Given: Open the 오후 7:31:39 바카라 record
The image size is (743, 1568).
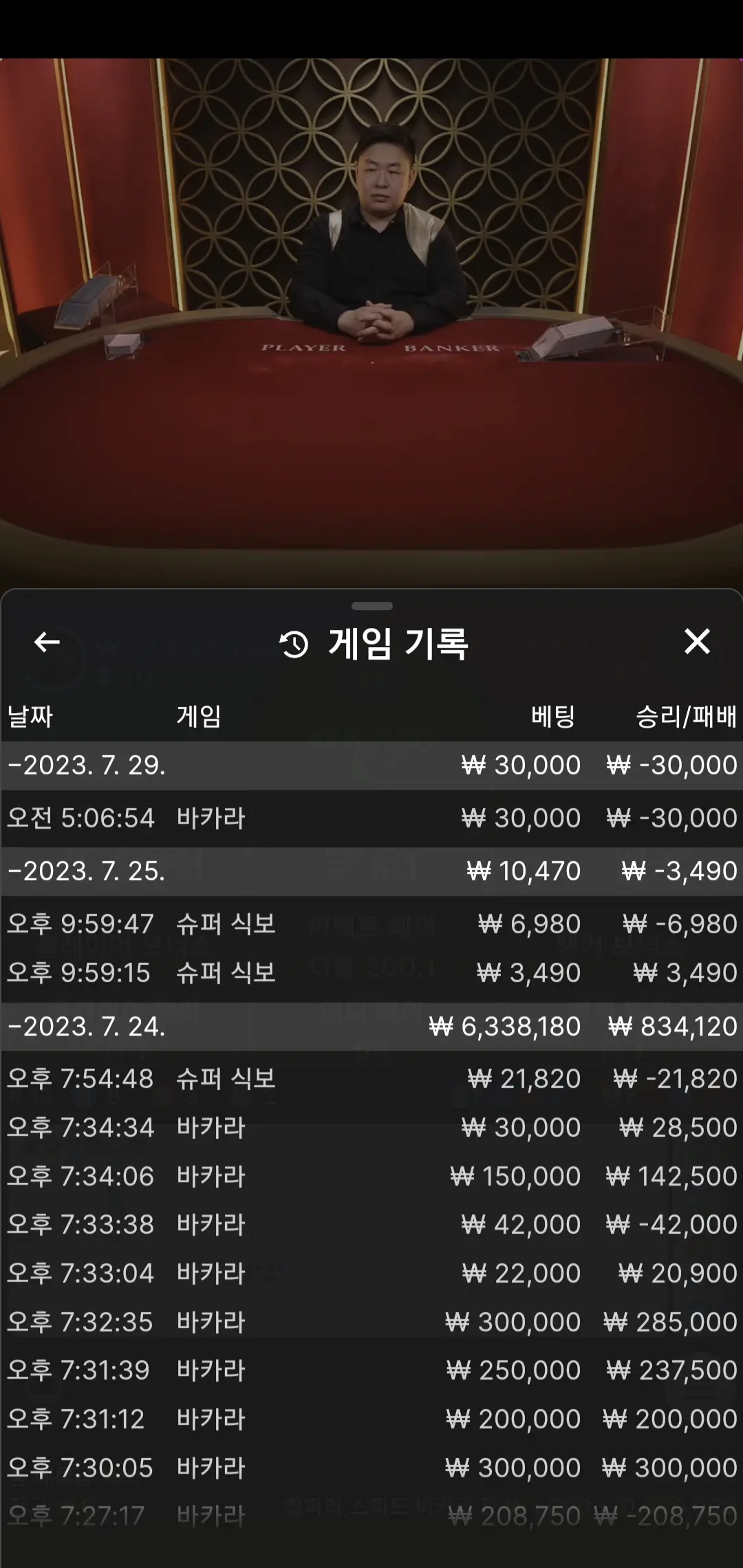Looking at the screenshot, I should pos(371,1370).
